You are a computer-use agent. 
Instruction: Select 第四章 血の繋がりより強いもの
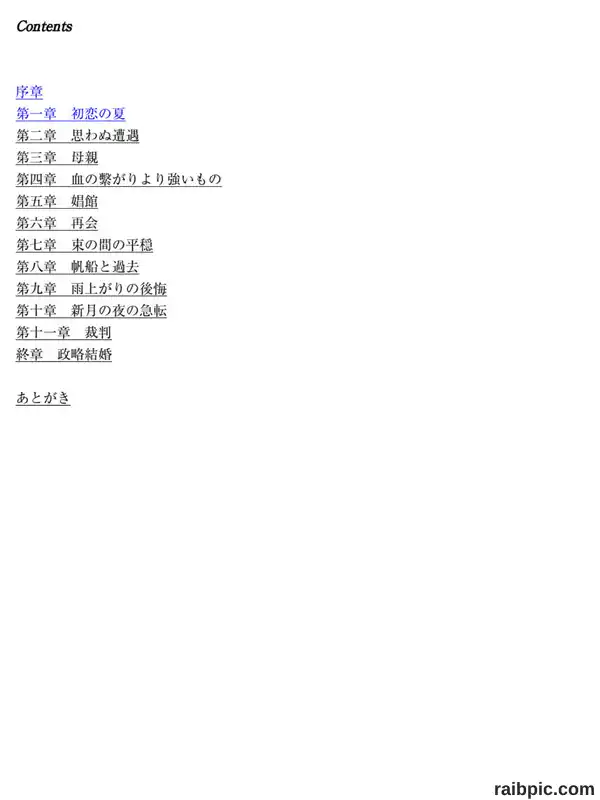[119, 180]
